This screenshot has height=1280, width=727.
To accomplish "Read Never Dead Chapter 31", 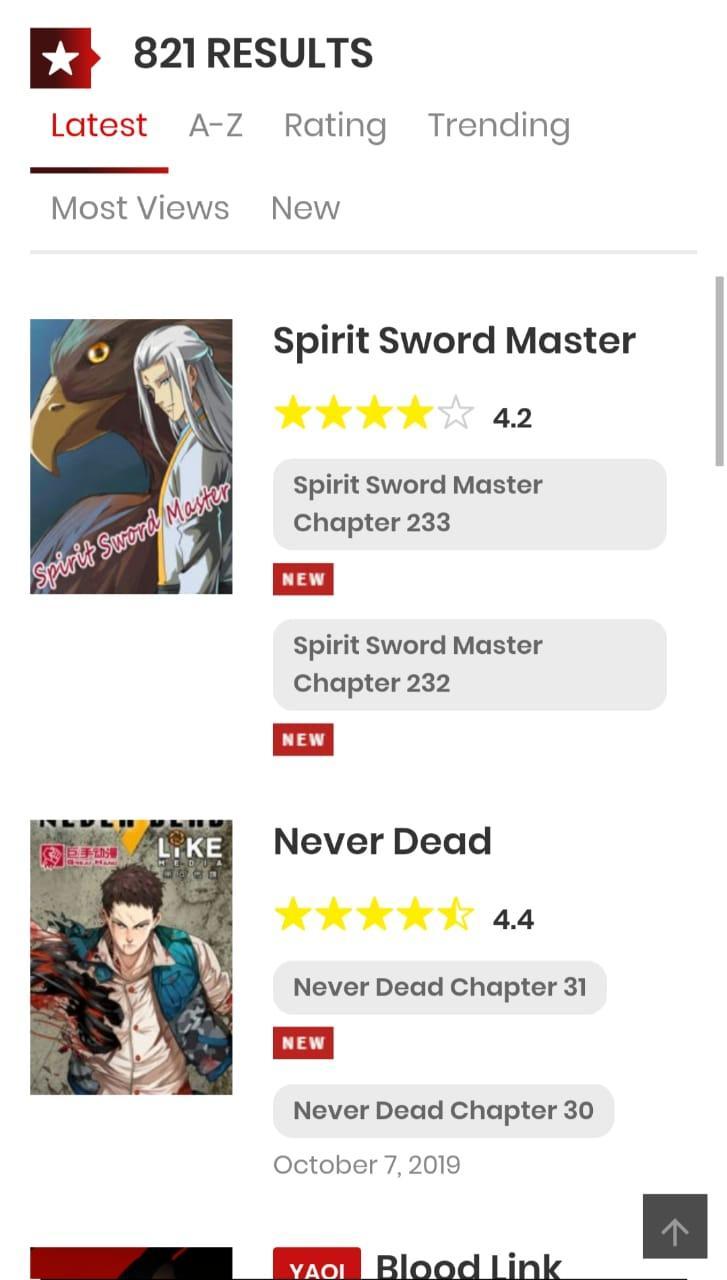I will pyautogui.click(x=439, y=988).
